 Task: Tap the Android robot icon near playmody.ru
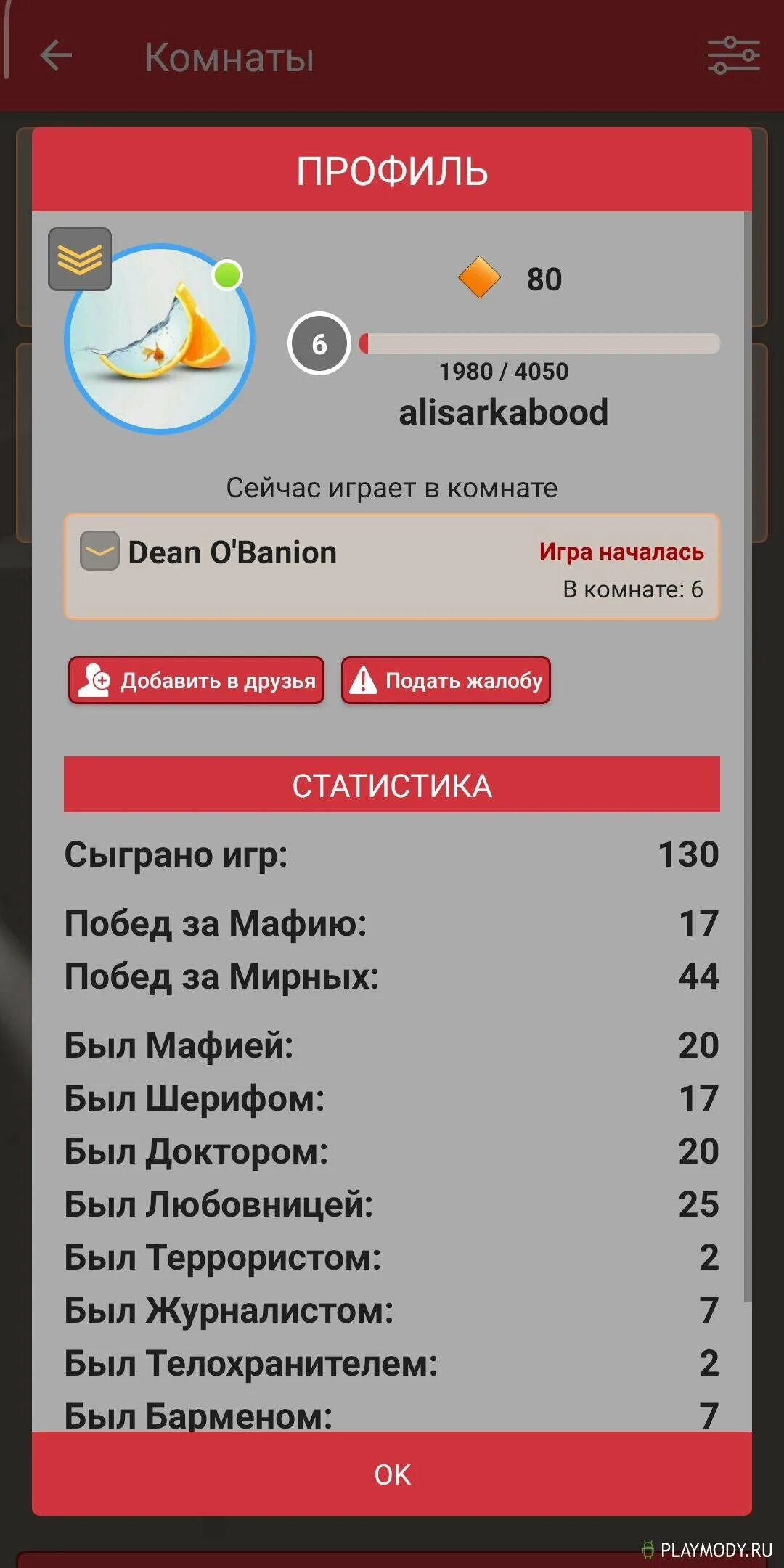pyautogui.click(x=648, y=1547)
